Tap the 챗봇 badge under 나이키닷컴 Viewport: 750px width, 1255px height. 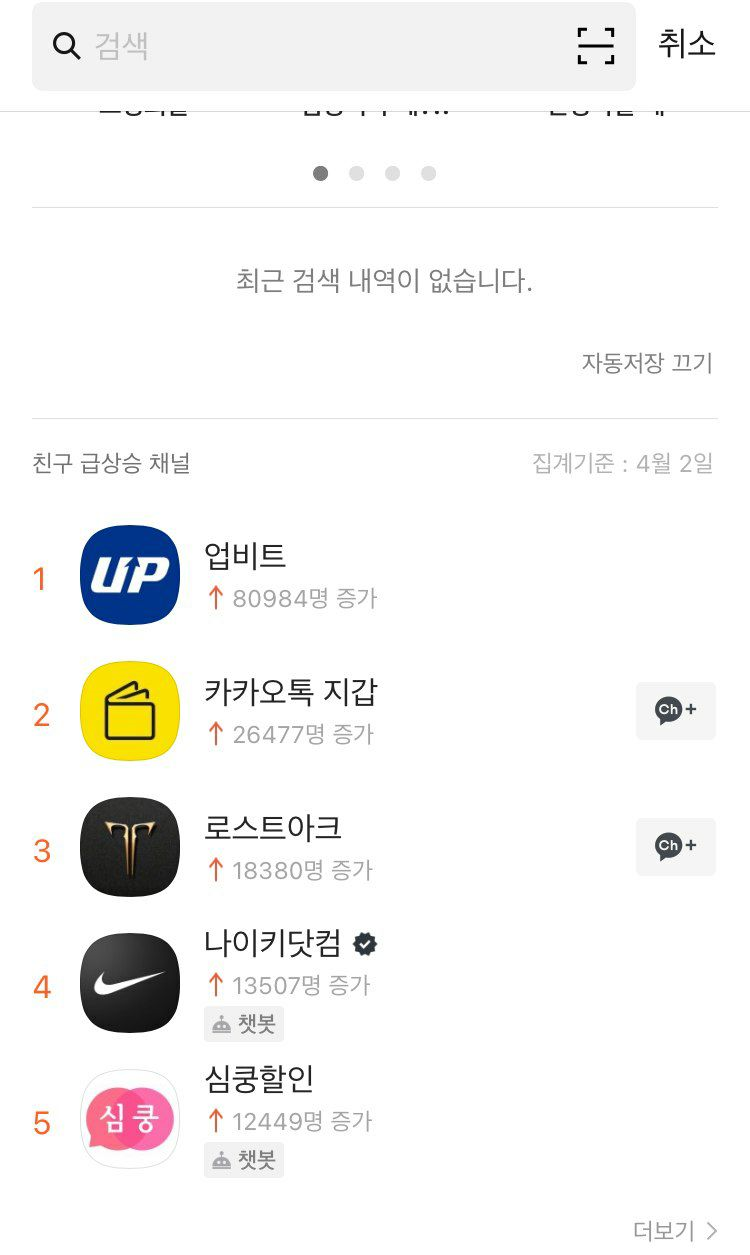tap(244, 1023)
